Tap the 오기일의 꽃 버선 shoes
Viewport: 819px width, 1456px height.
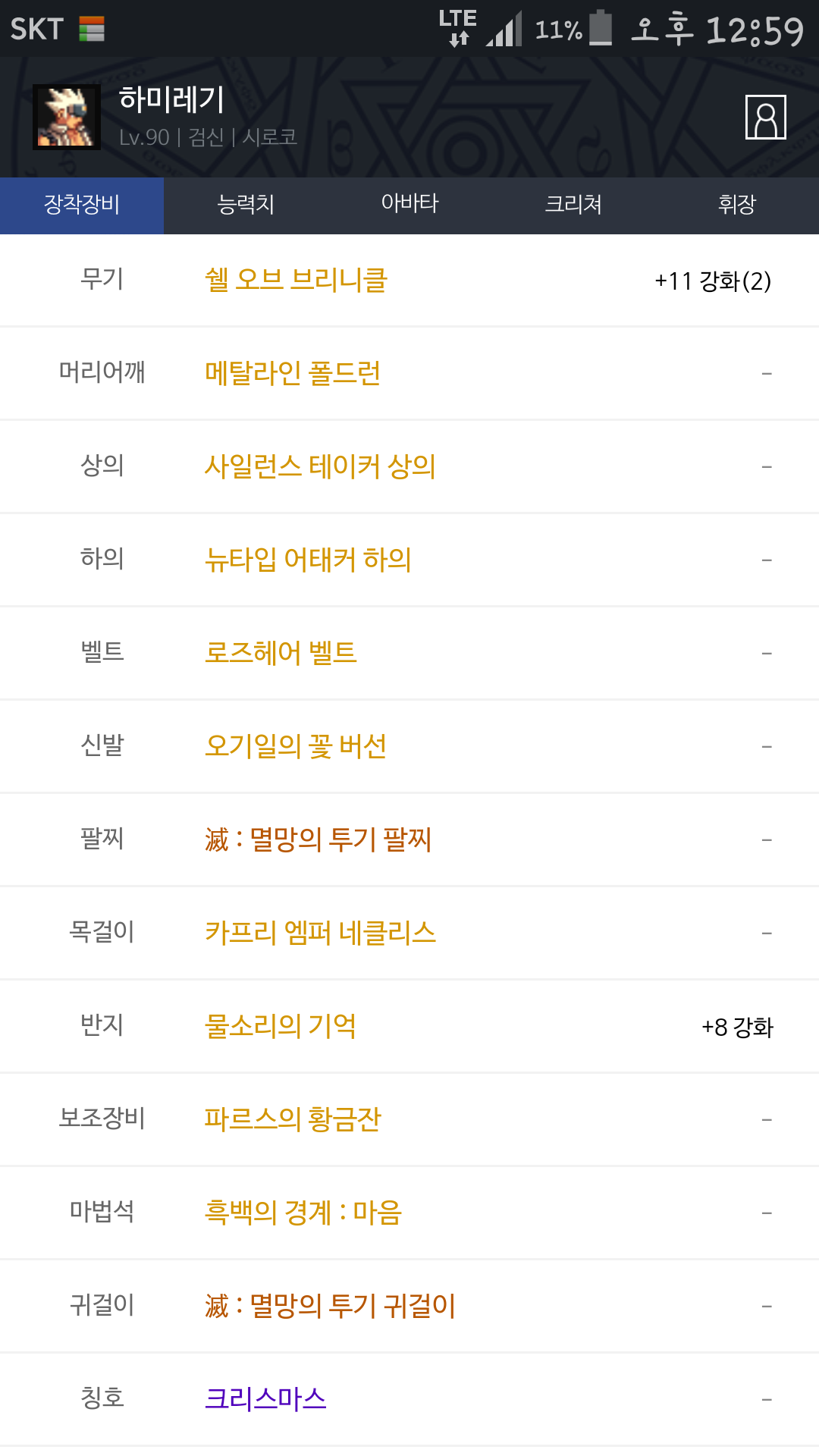point(296,746)
